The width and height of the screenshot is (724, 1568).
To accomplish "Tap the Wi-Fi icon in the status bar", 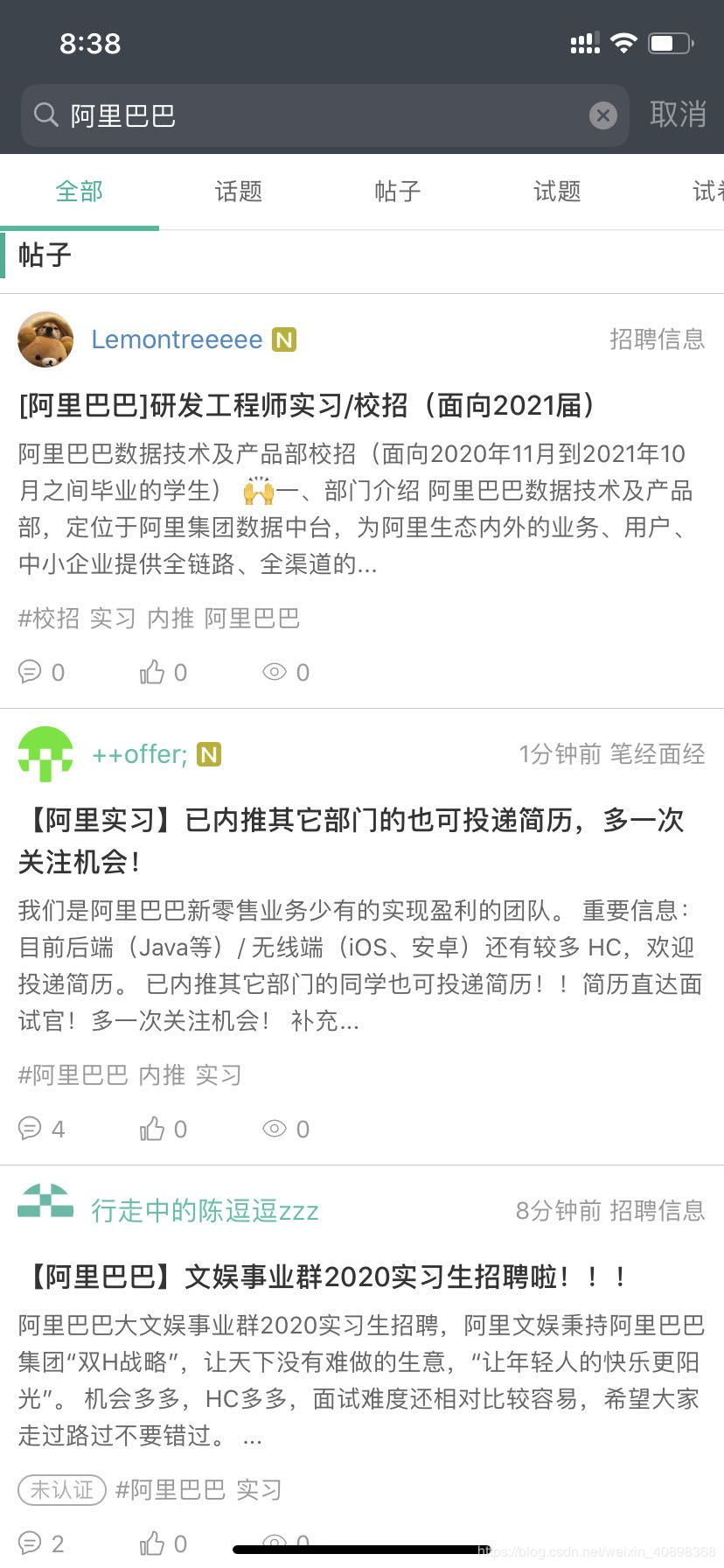I will [623, 41].
